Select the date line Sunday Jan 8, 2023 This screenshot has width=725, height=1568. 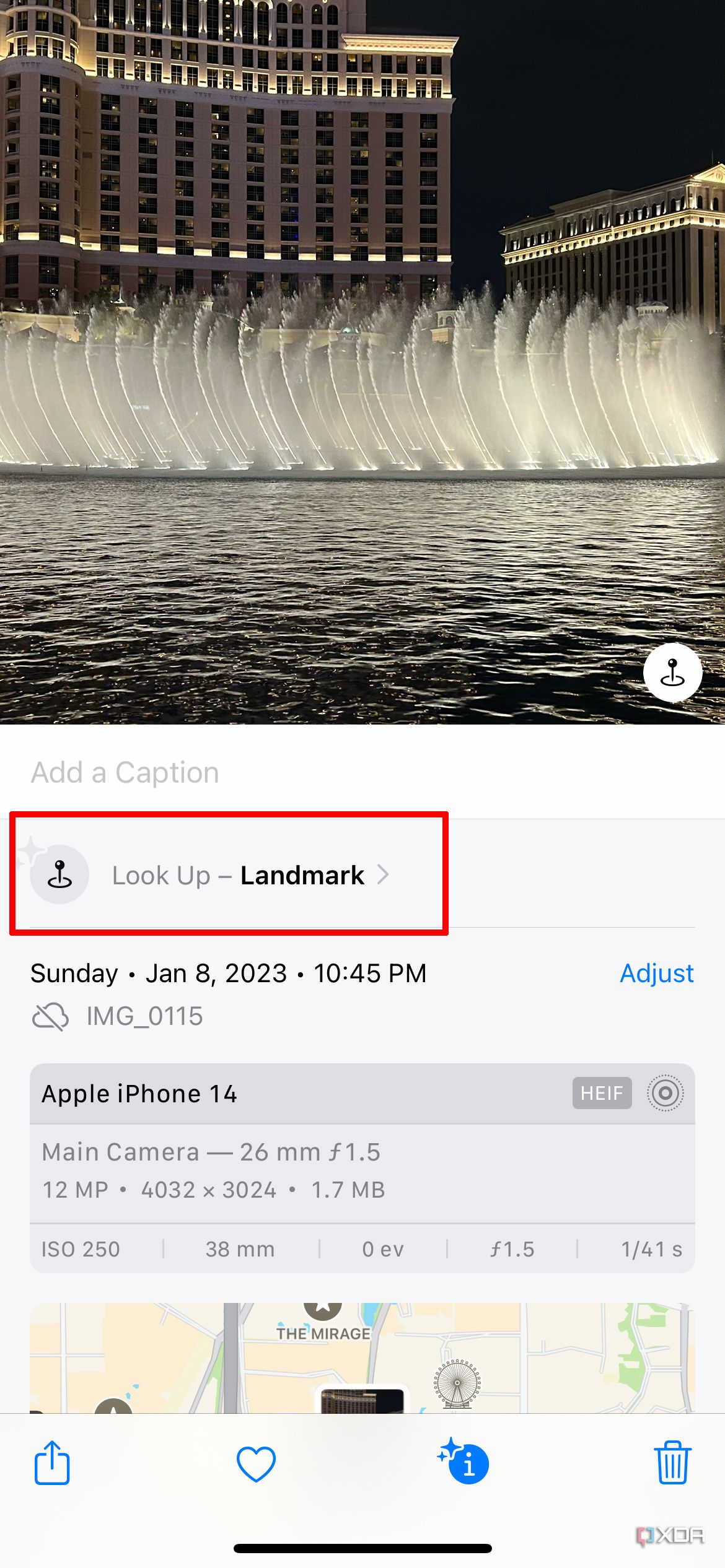228,973
